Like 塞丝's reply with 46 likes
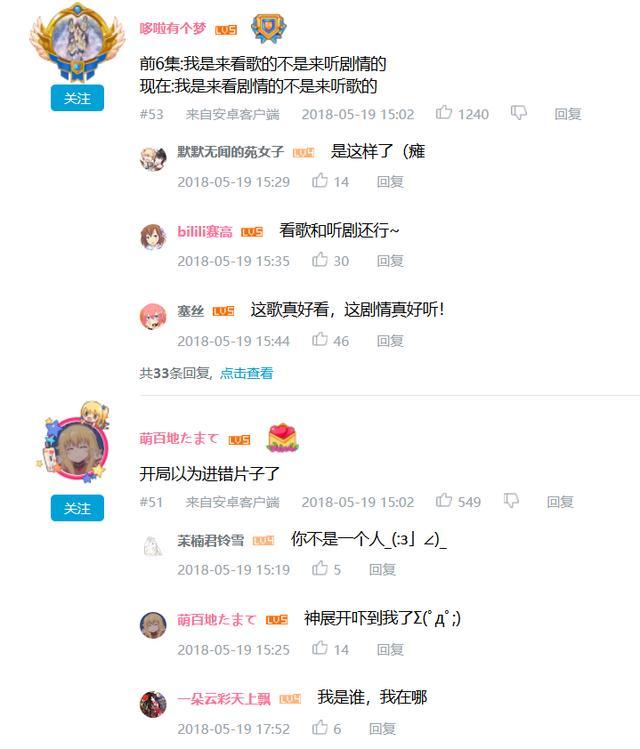Image resolution: width=640 pixels, height=749 pixels. 321,340
